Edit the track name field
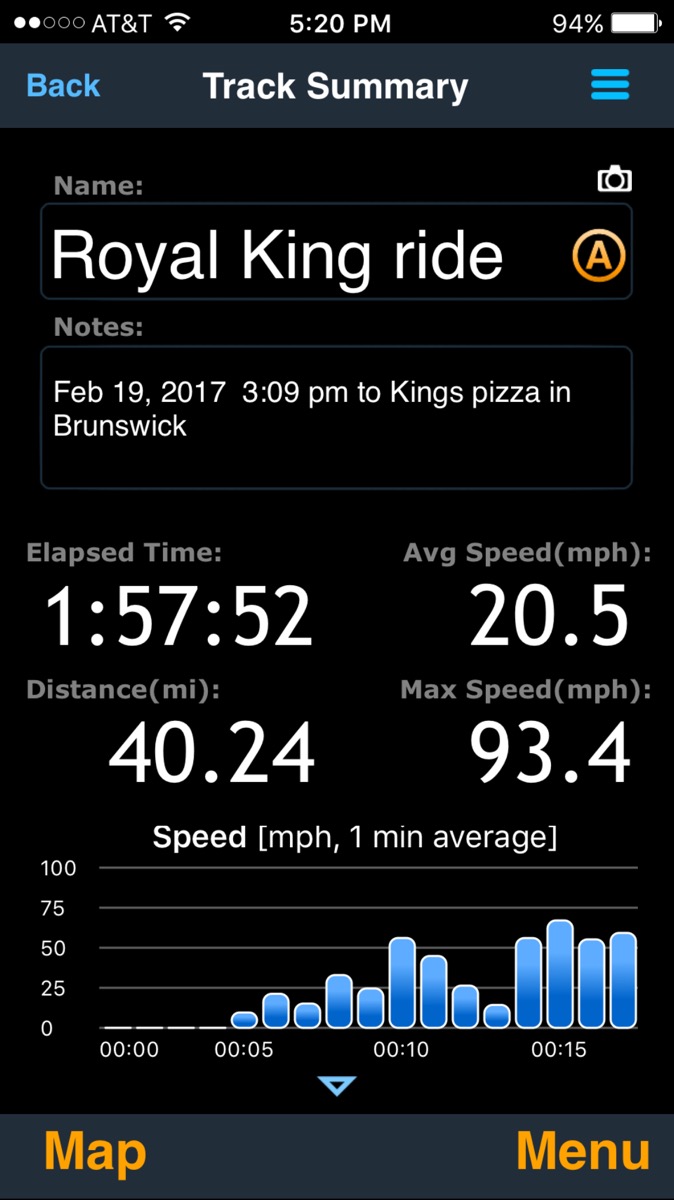 tap(300, 254)
